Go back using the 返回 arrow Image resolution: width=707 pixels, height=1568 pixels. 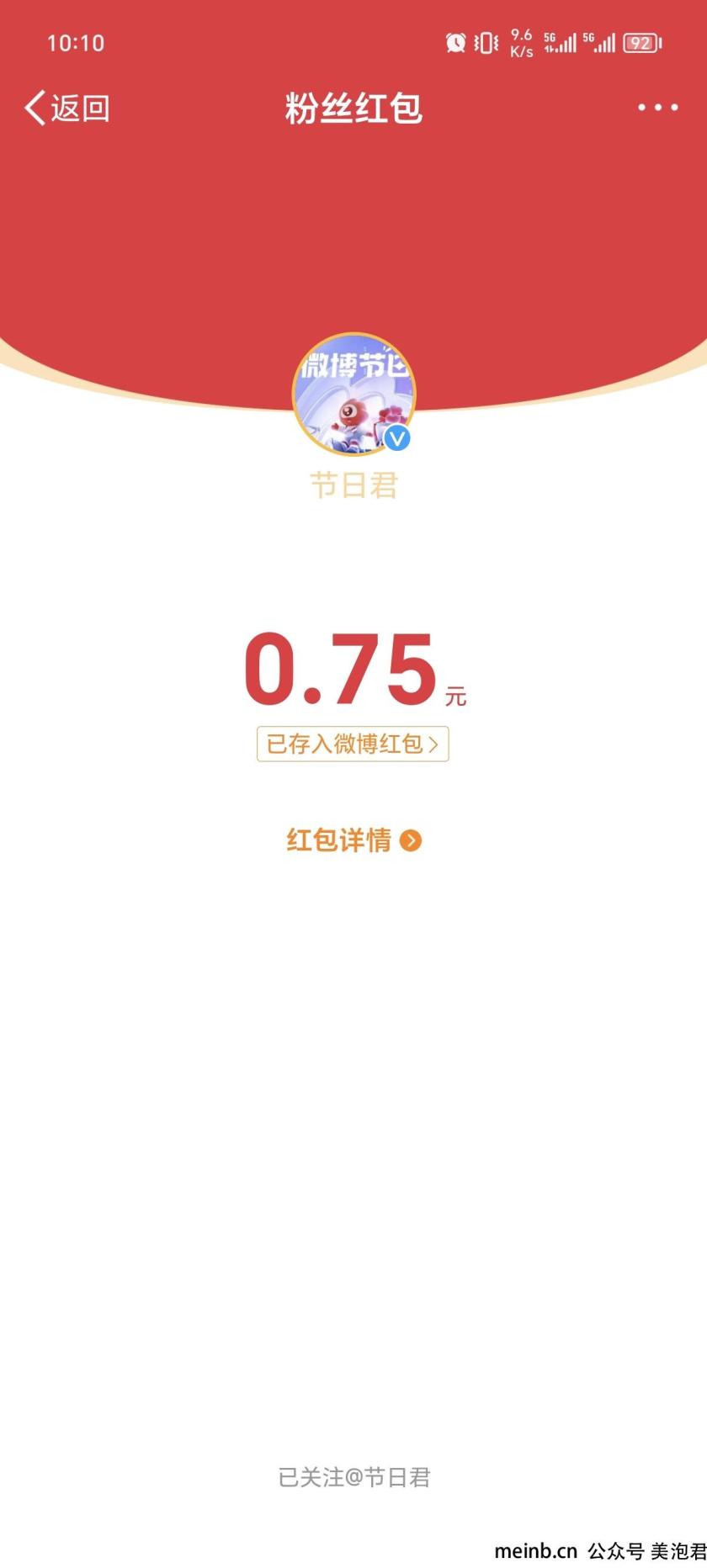(66, 109)
